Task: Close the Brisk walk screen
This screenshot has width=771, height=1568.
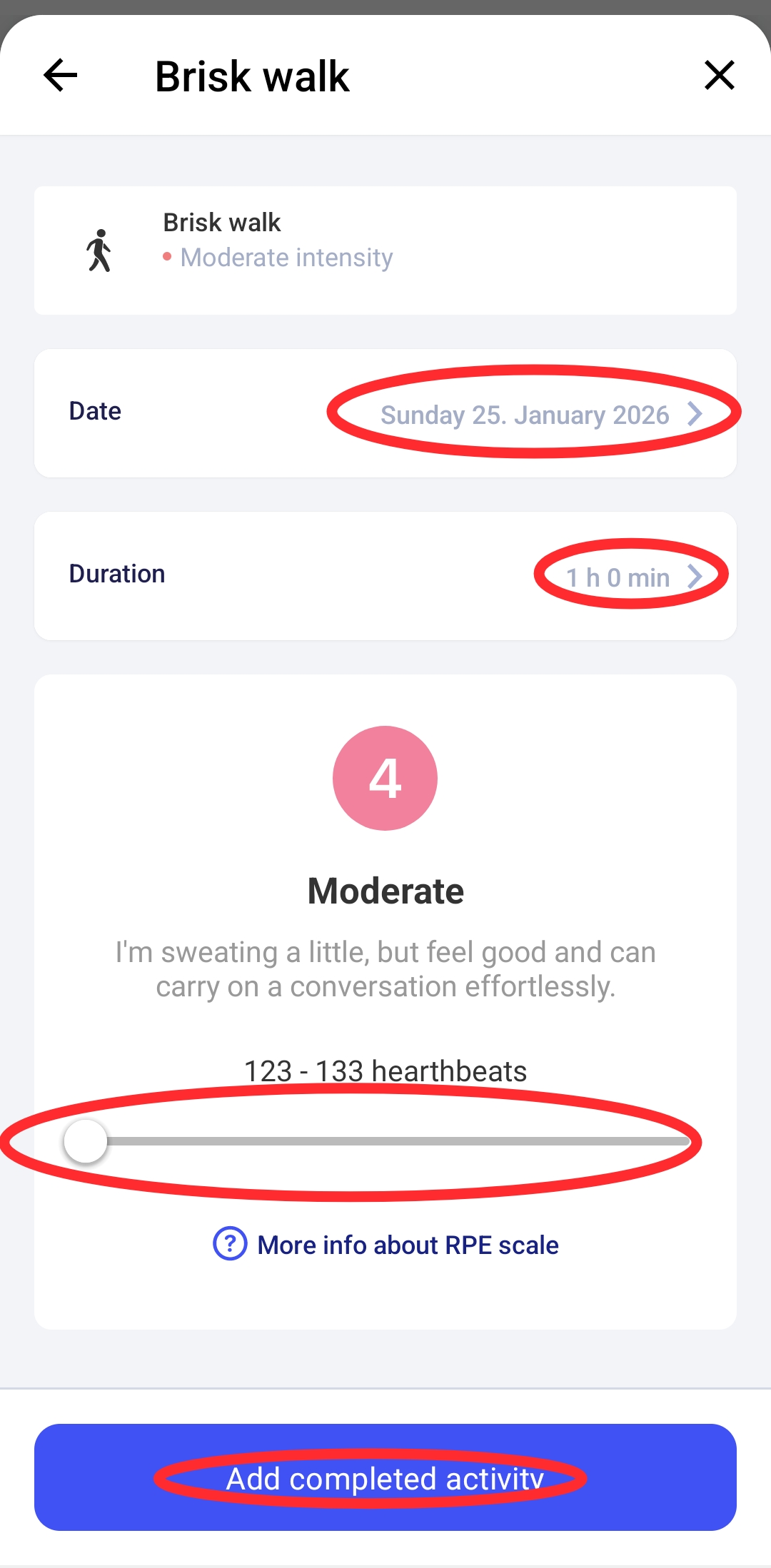Action: 719,76
